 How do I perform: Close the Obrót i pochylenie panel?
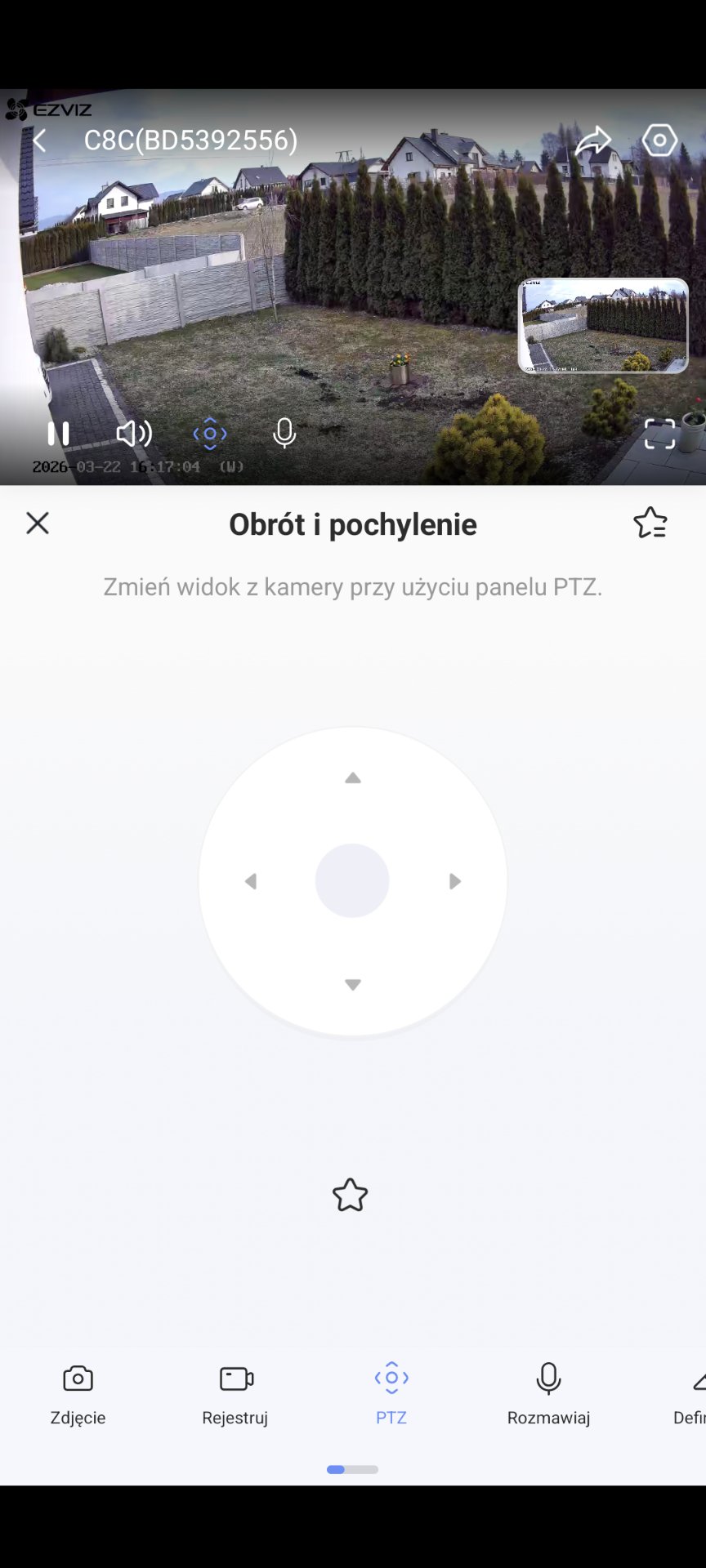point(38,523)
